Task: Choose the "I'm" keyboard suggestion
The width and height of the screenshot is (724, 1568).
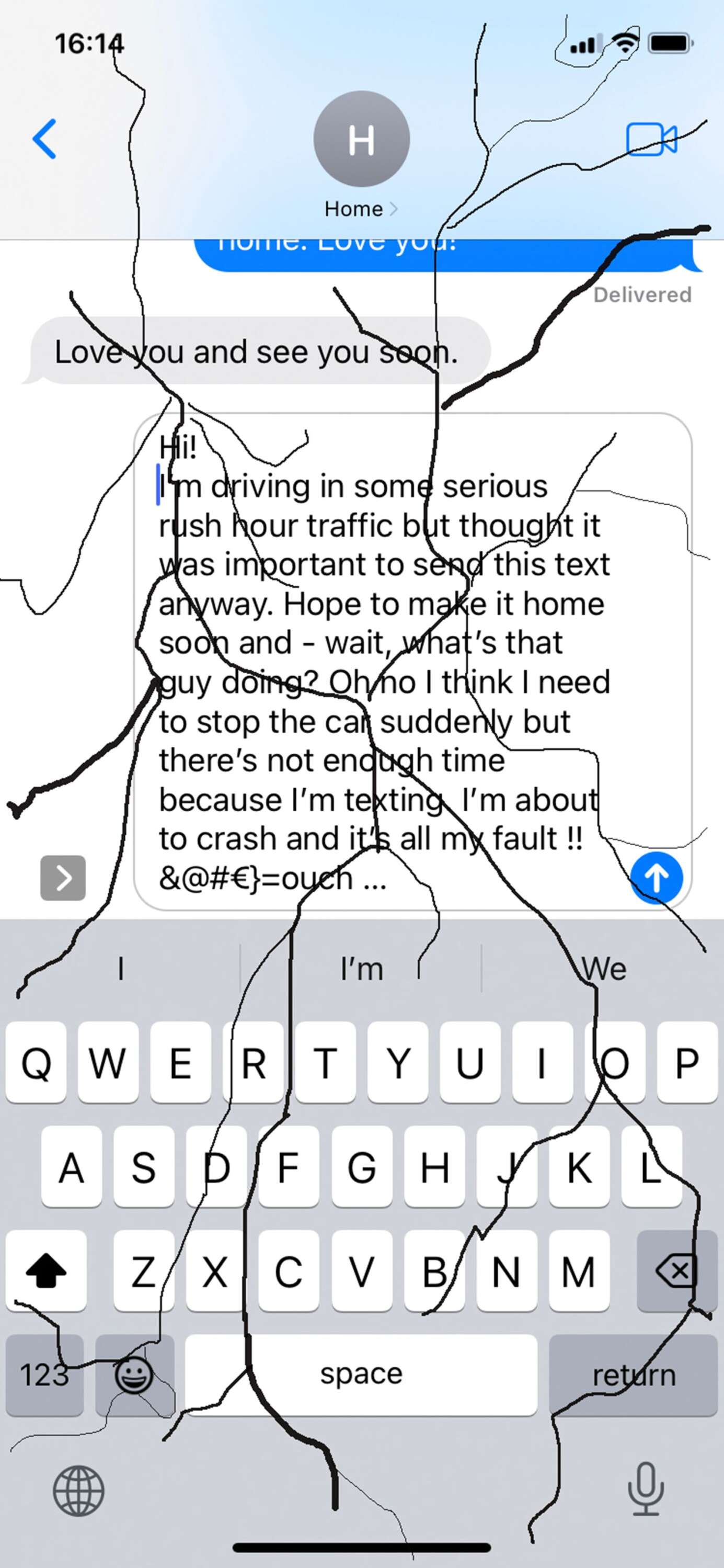Action: [x=361, y=968]
